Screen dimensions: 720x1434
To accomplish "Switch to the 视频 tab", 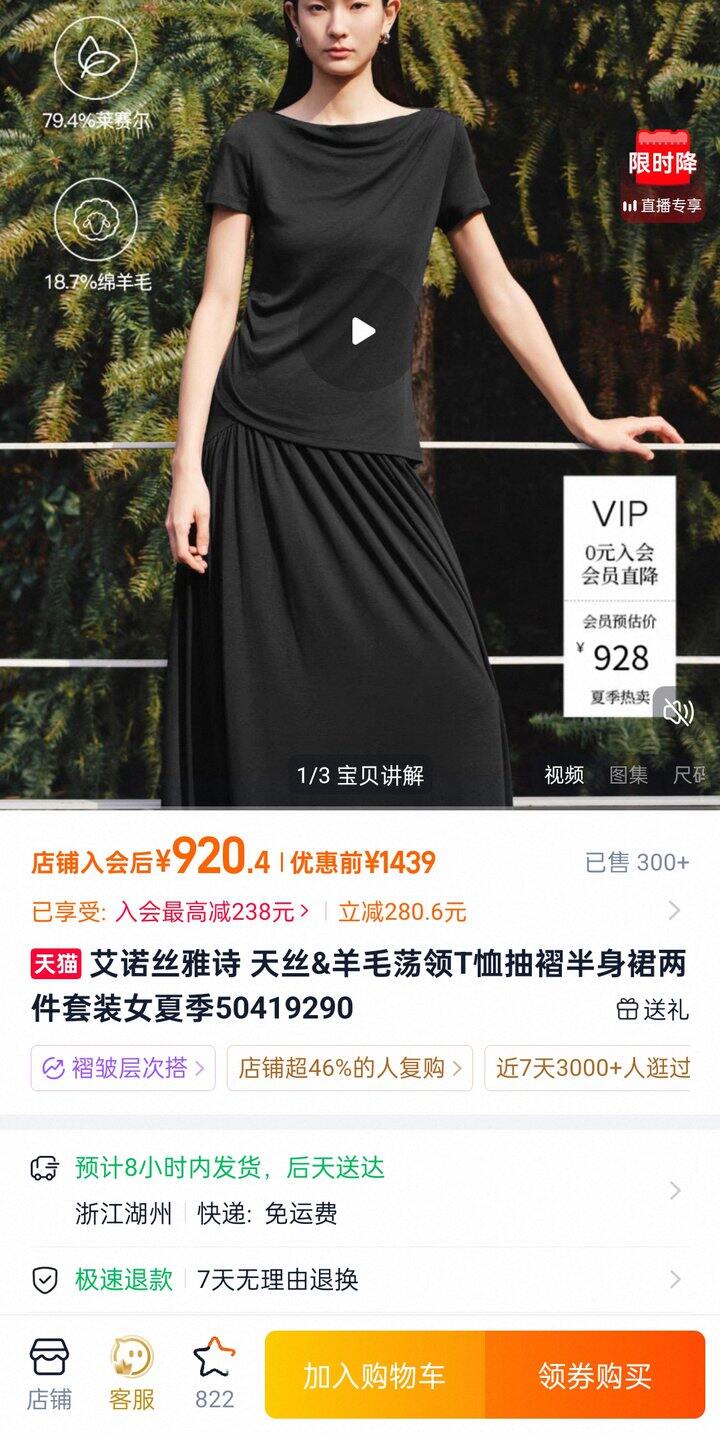I will coord(564,775).
